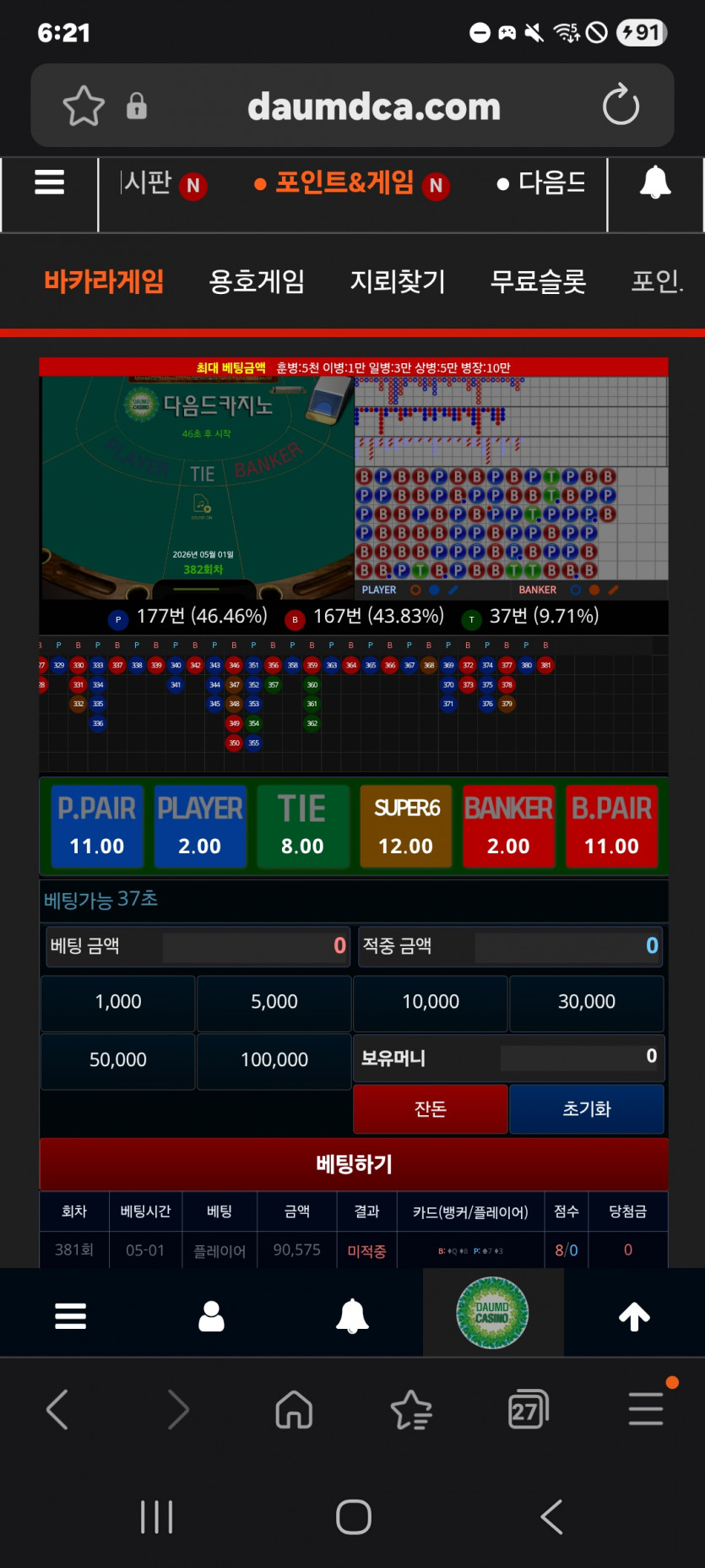The height and width of the screenshot is (1568, 705).
Task: Select the PLAYER 2.00 bet
Action: 200,826
